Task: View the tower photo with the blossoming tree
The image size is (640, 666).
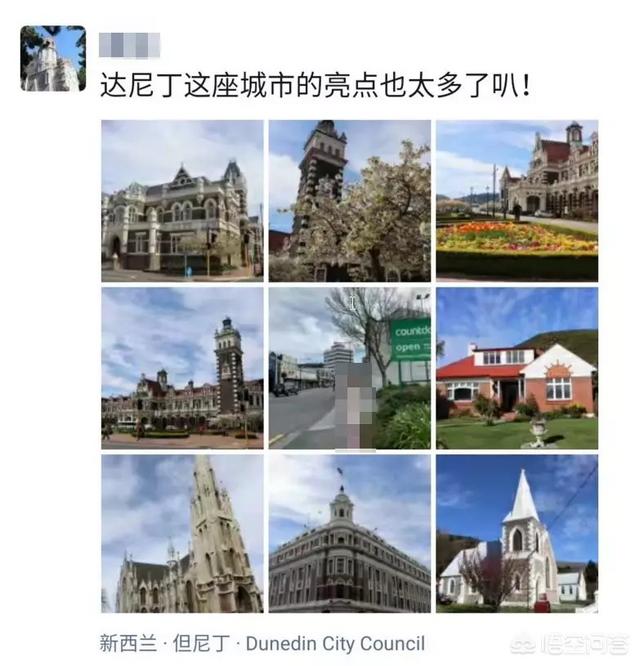Action: (349, 200)
